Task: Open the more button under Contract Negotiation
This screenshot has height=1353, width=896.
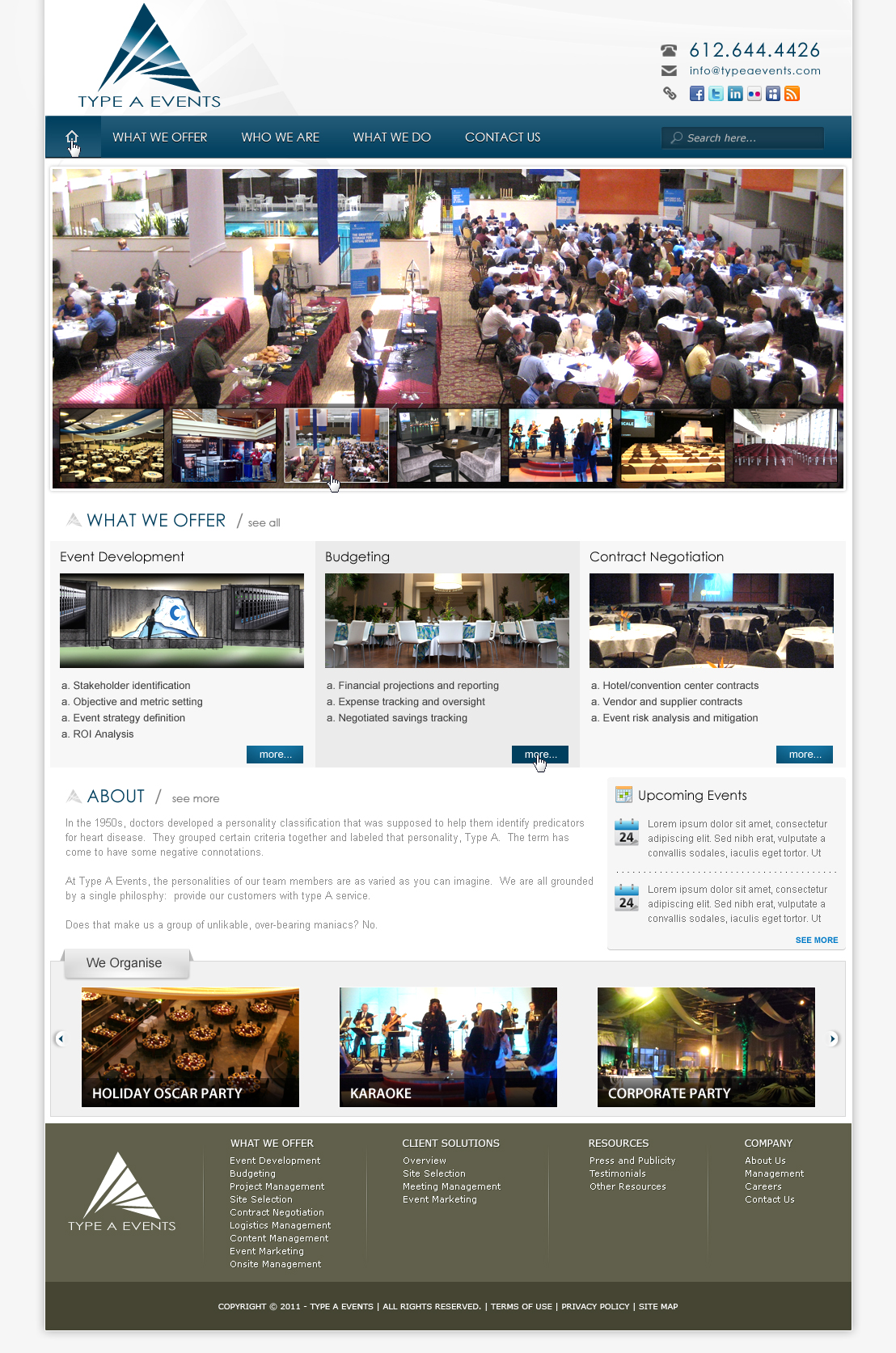Action: [805, 755]
